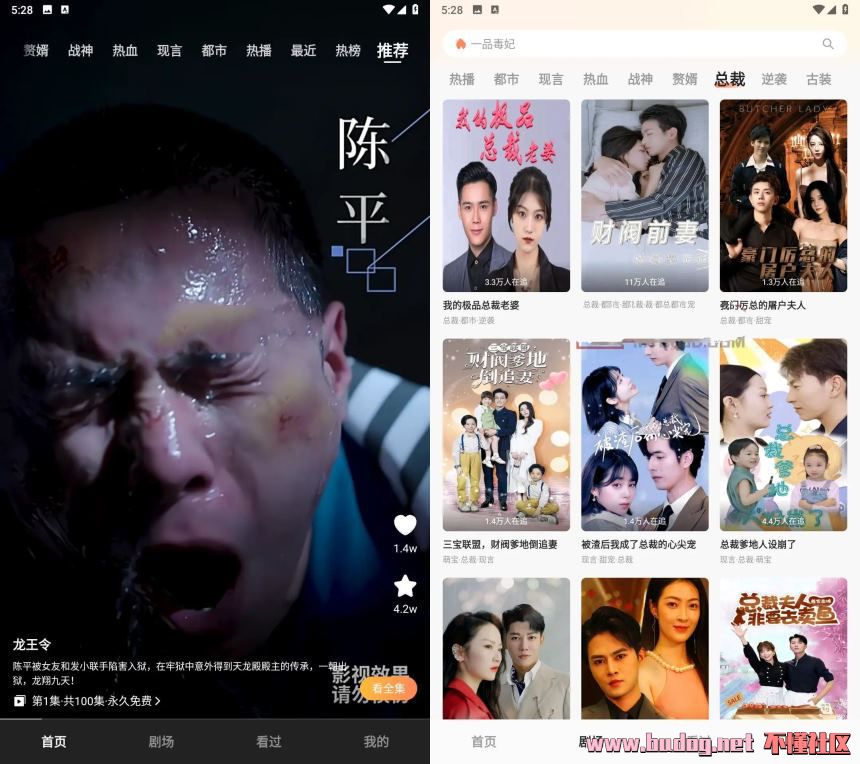This screenshot has width=860, height=764.
Task: Like the 龙王令 video with the heart icon
Action: click(x=405, y=526)
